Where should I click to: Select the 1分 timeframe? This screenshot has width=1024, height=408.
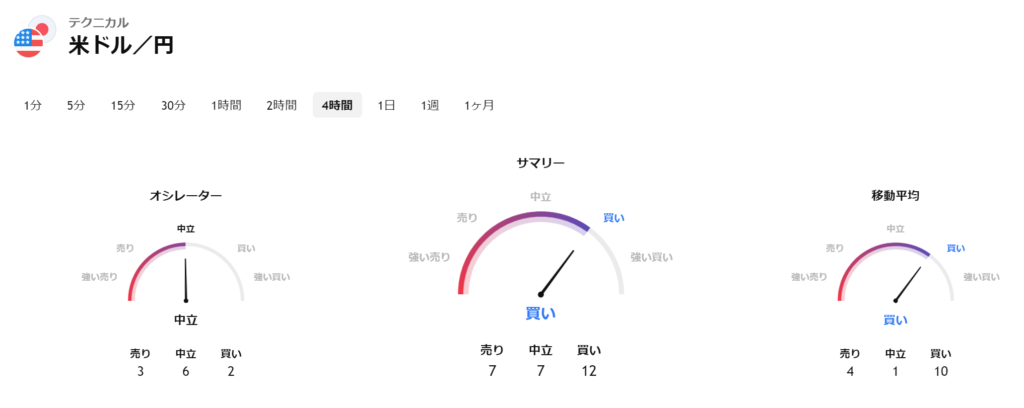click(33, 105)
